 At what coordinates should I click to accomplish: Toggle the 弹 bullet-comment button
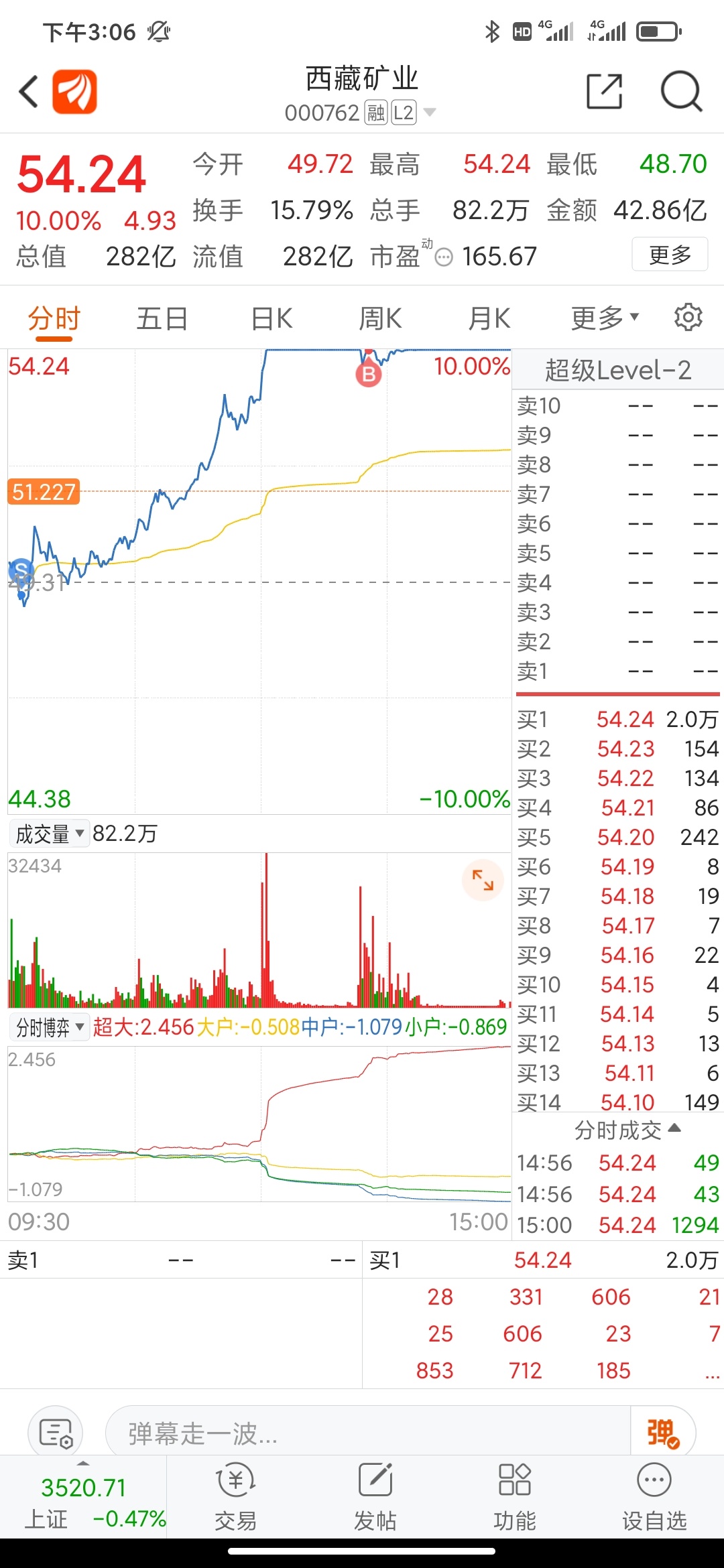663,1434
